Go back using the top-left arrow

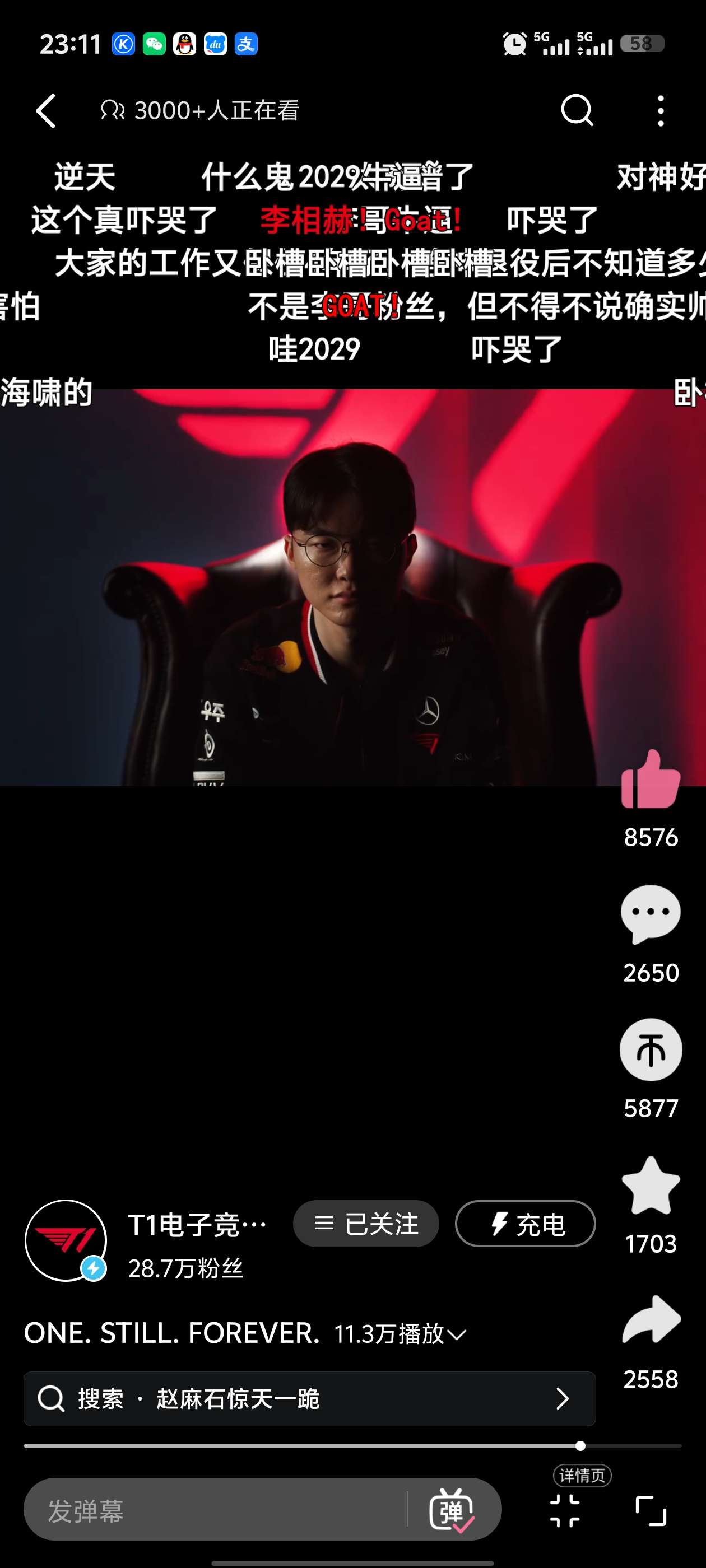(x=47, y=111)
